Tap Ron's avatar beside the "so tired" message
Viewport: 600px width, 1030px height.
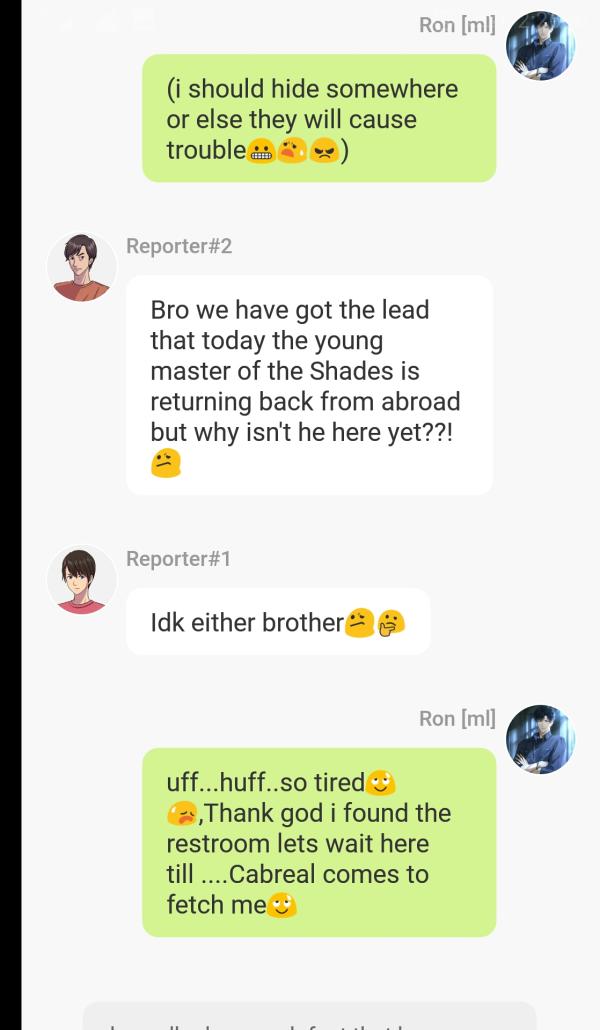540,740
